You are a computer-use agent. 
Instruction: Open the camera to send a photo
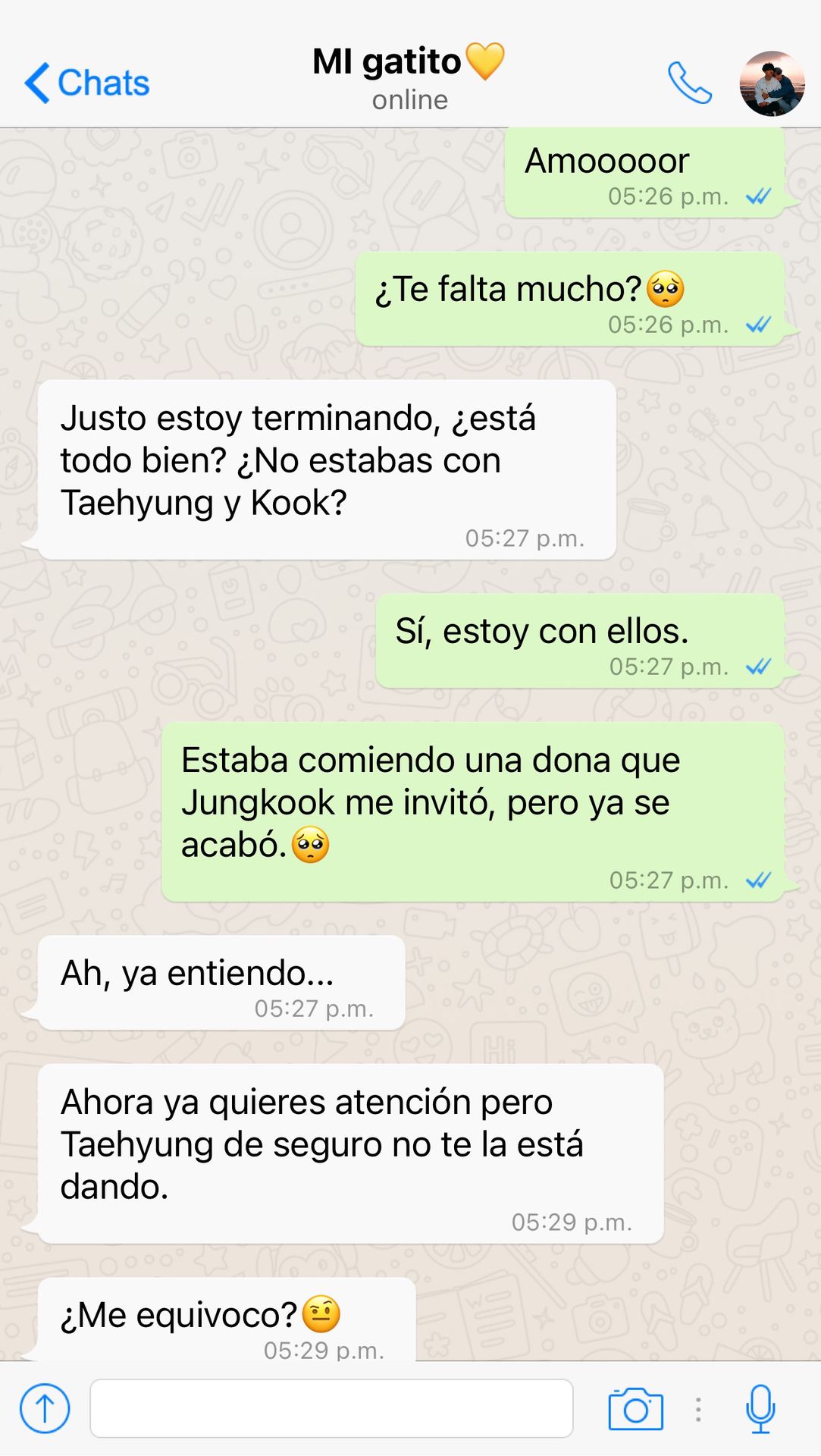(x=635, y=1409)
